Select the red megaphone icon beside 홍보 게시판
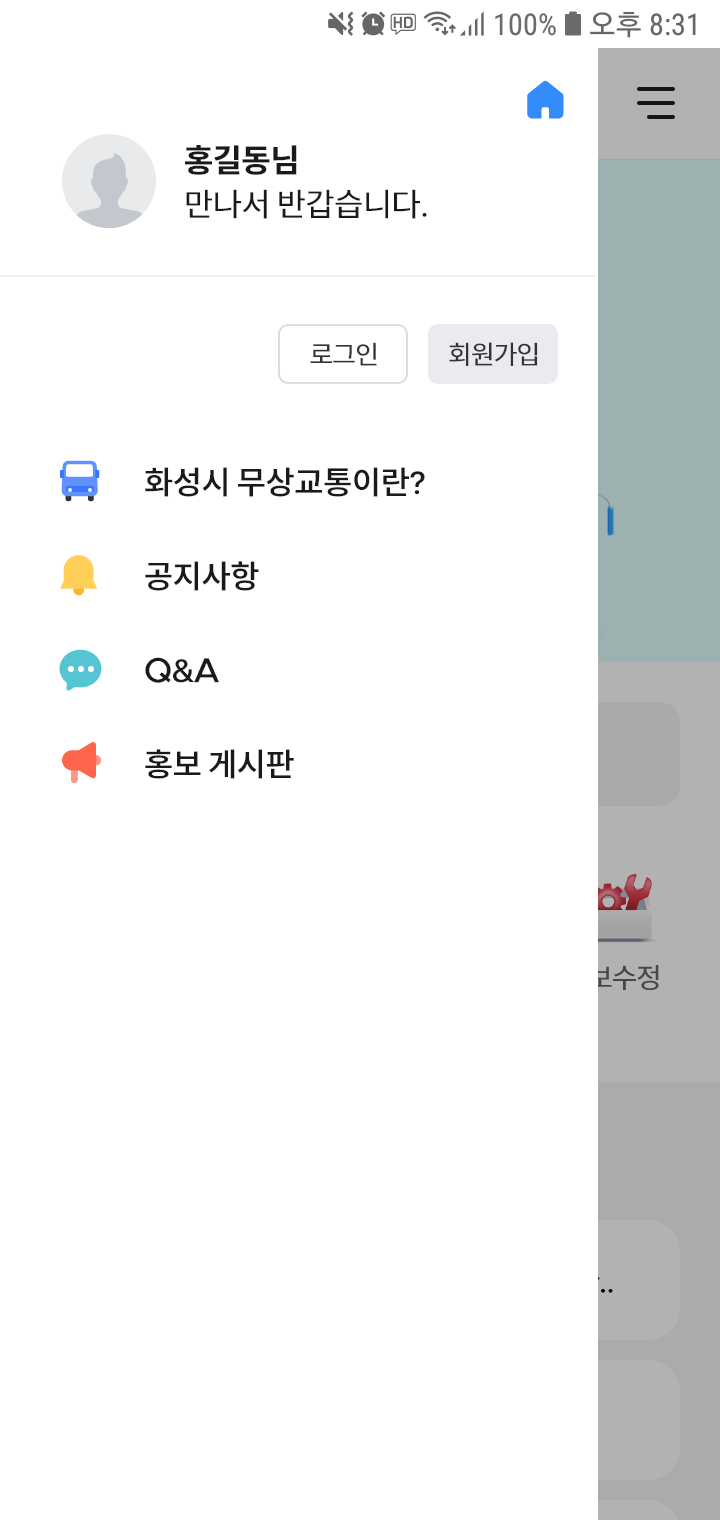 point(79,762)
